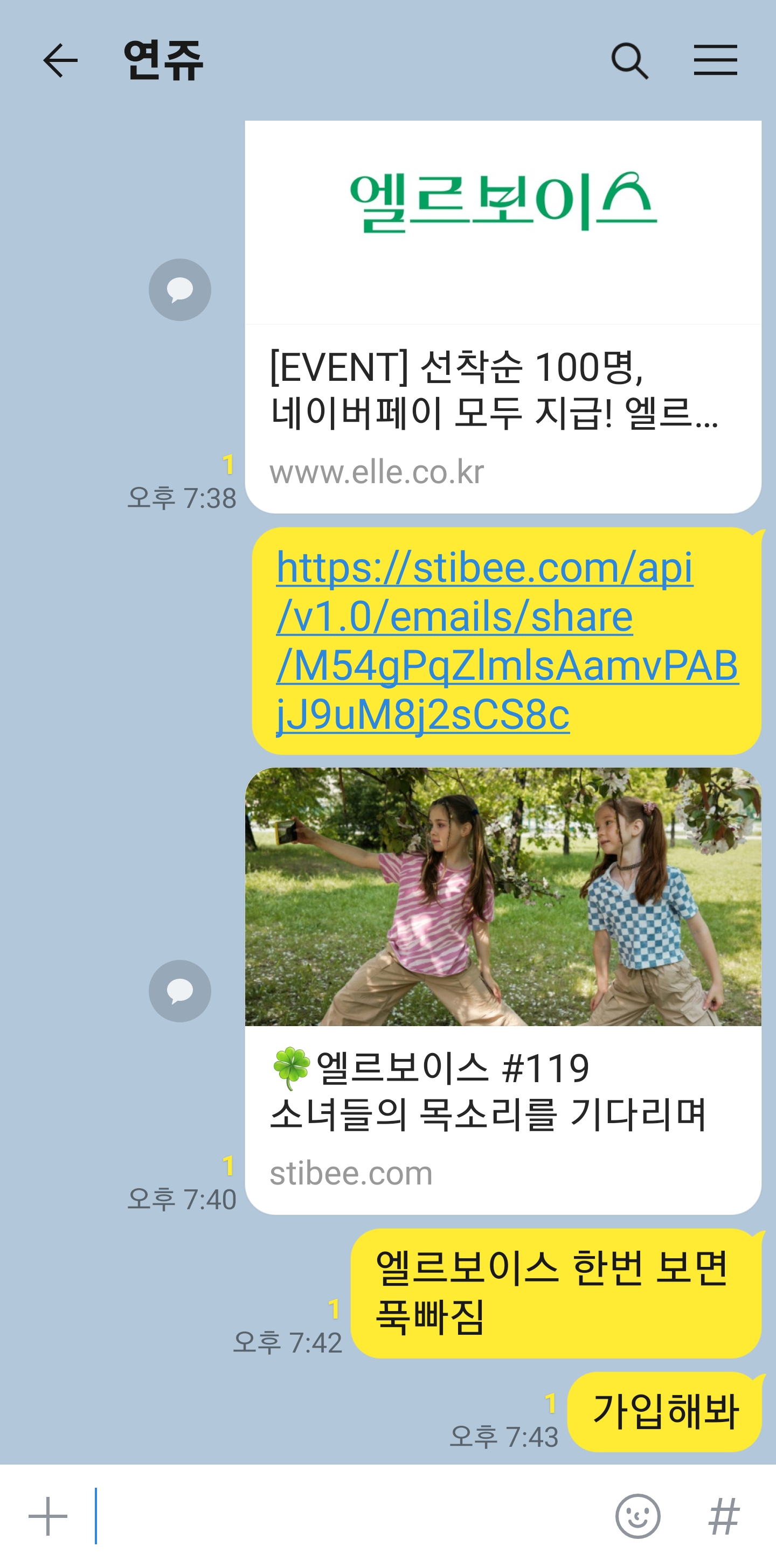The image size is (776, 1568).
Task: Open the stibee.com/api email share link
Action: click(x=484, y=640)
